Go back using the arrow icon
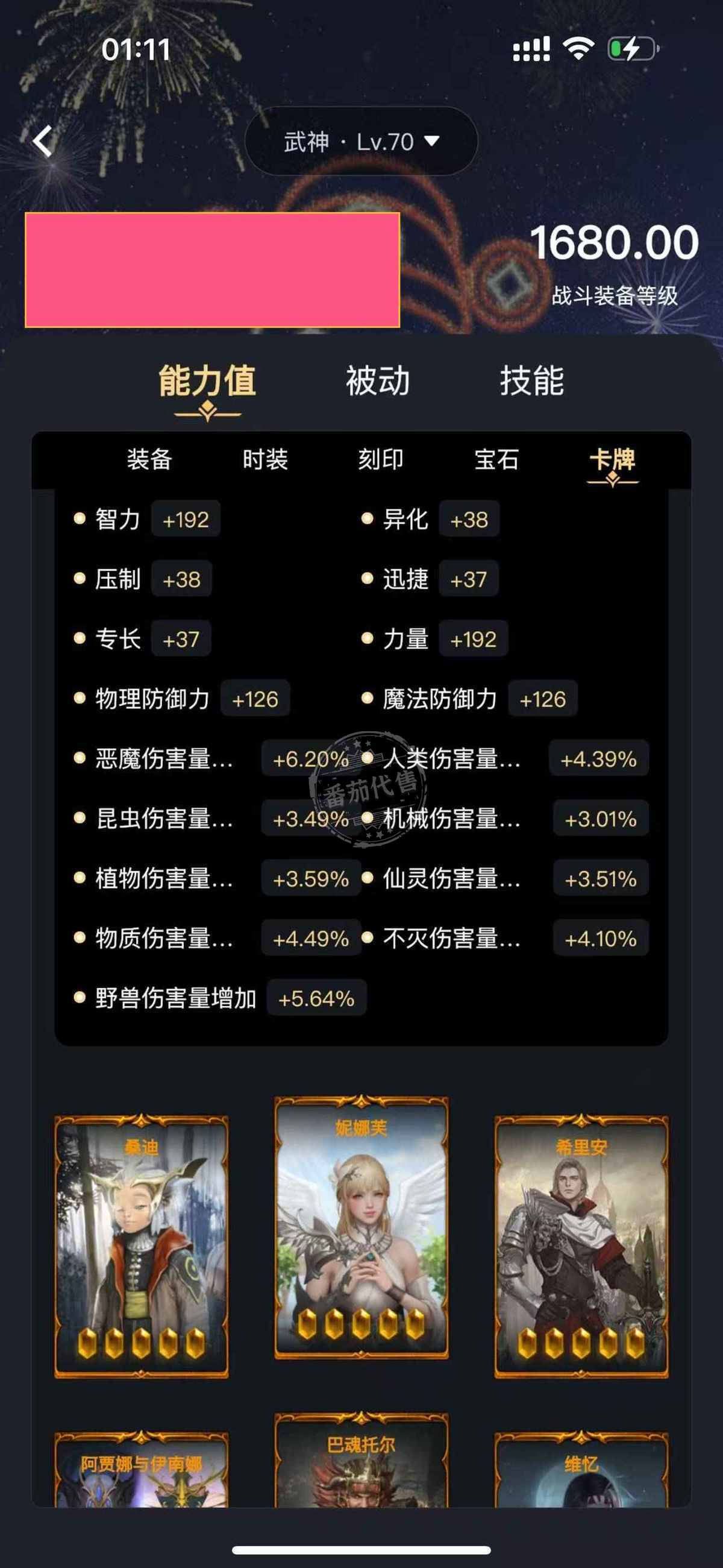This screenshot has width=723, height=1568. (x=43, y=141)
